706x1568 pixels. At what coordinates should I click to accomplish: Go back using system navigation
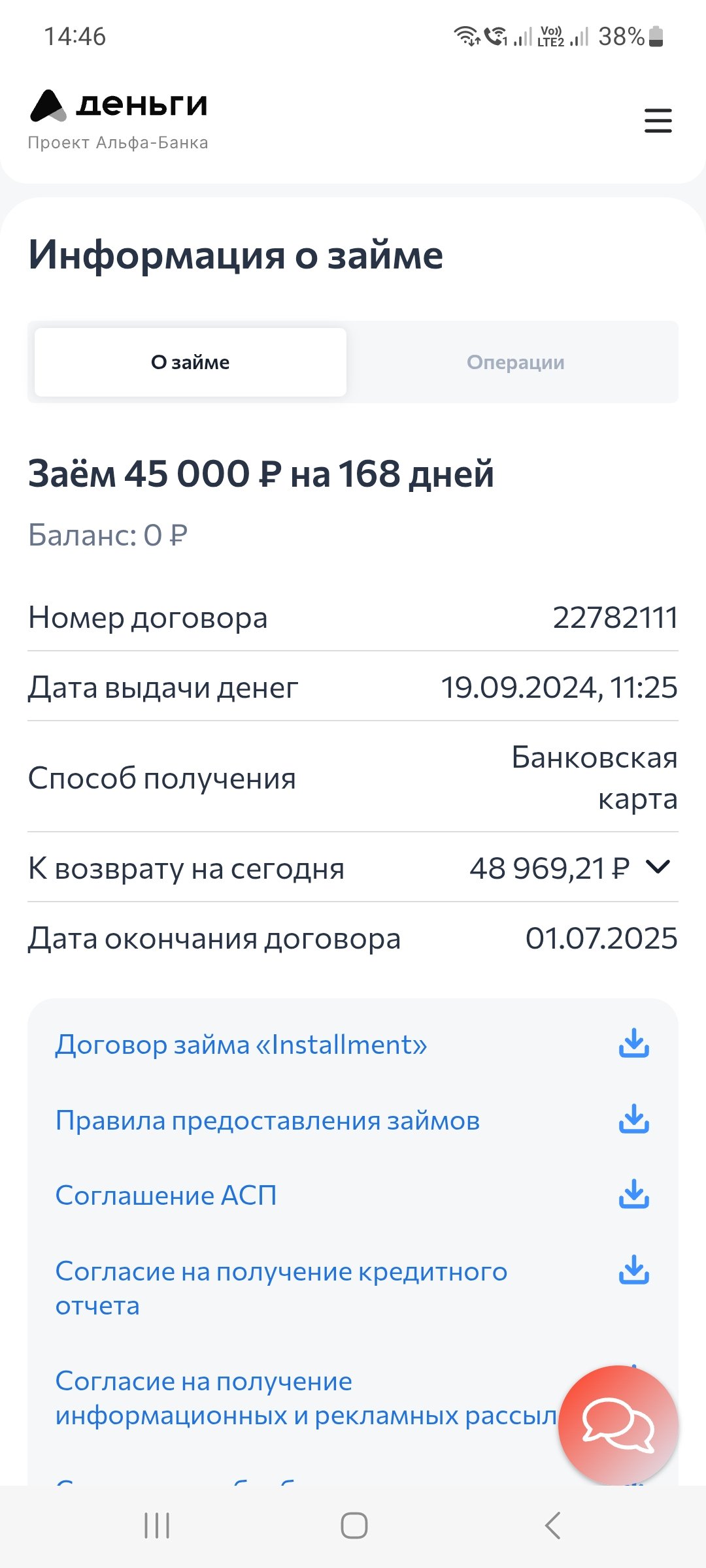pyautogui.click(x=552, y=1526)
